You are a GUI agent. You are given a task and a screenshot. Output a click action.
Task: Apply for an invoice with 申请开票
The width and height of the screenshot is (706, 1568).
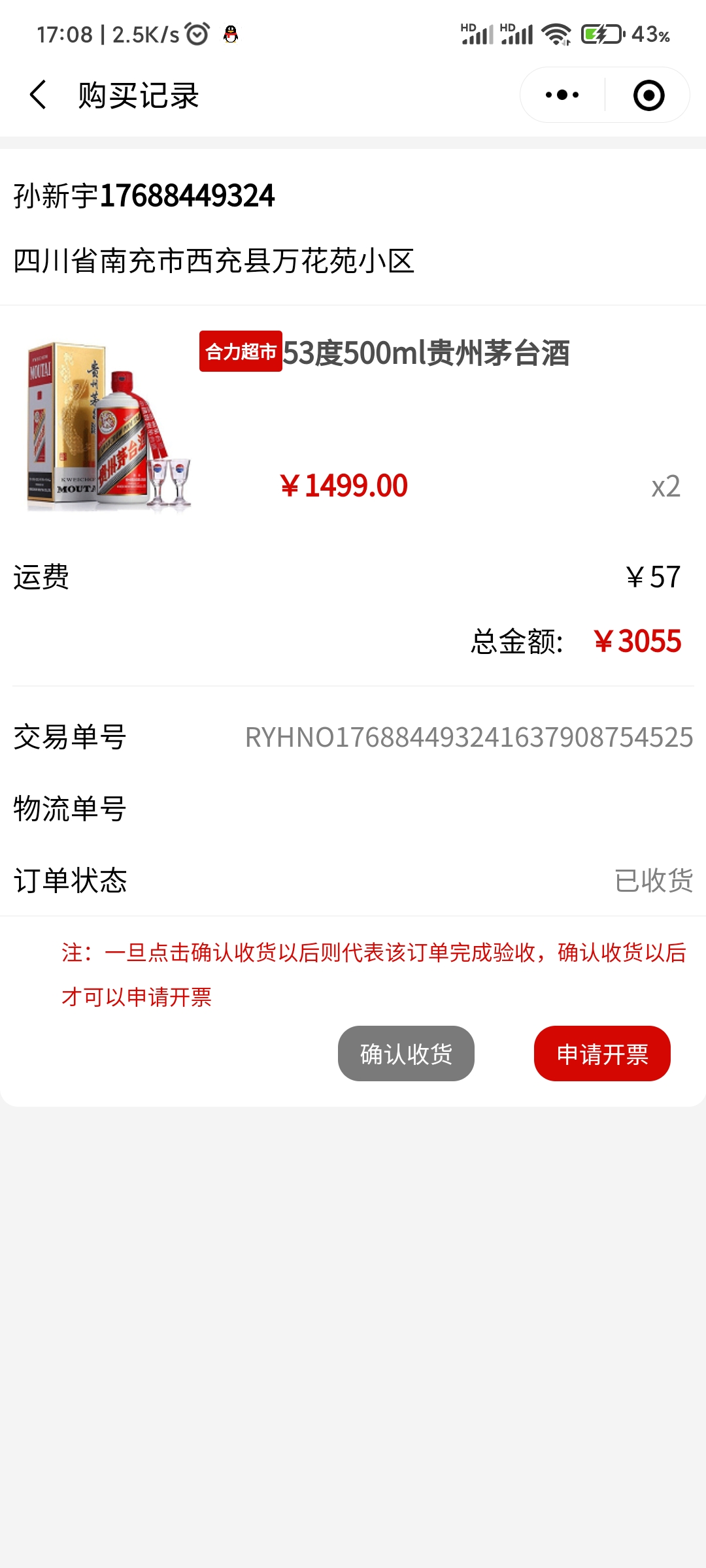(x=602, y=1053)
